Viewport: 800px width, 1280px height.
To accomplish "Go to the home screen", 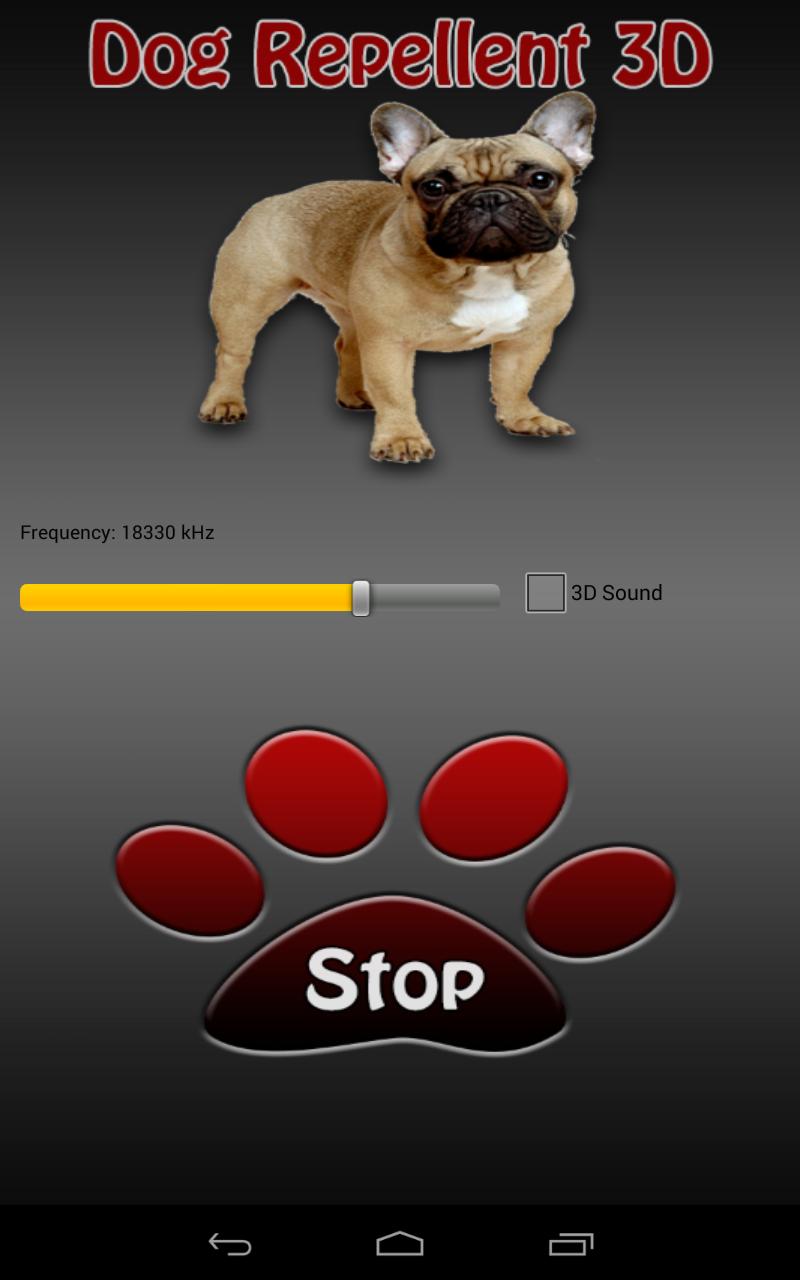I will 400,1244.
